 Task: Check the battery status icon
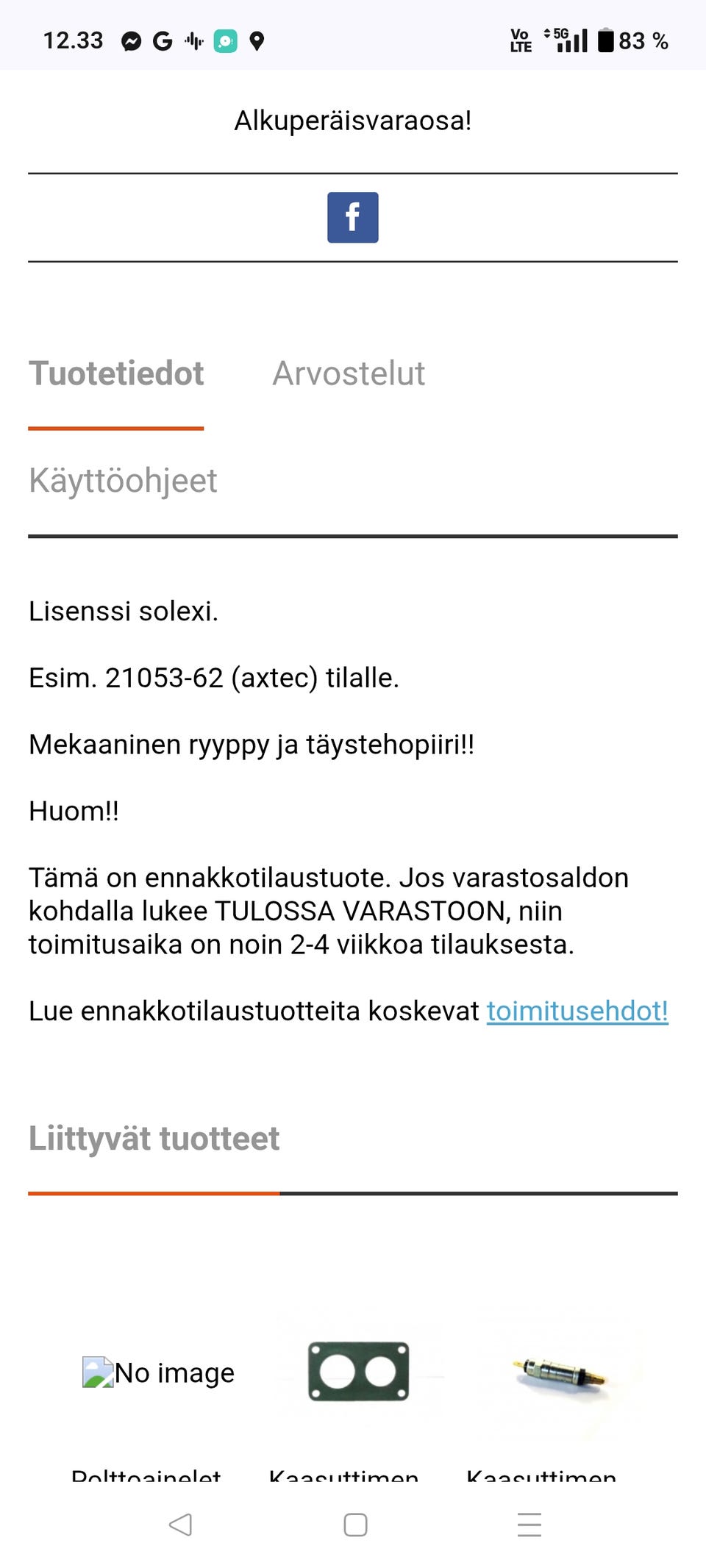tap(606, 41)
